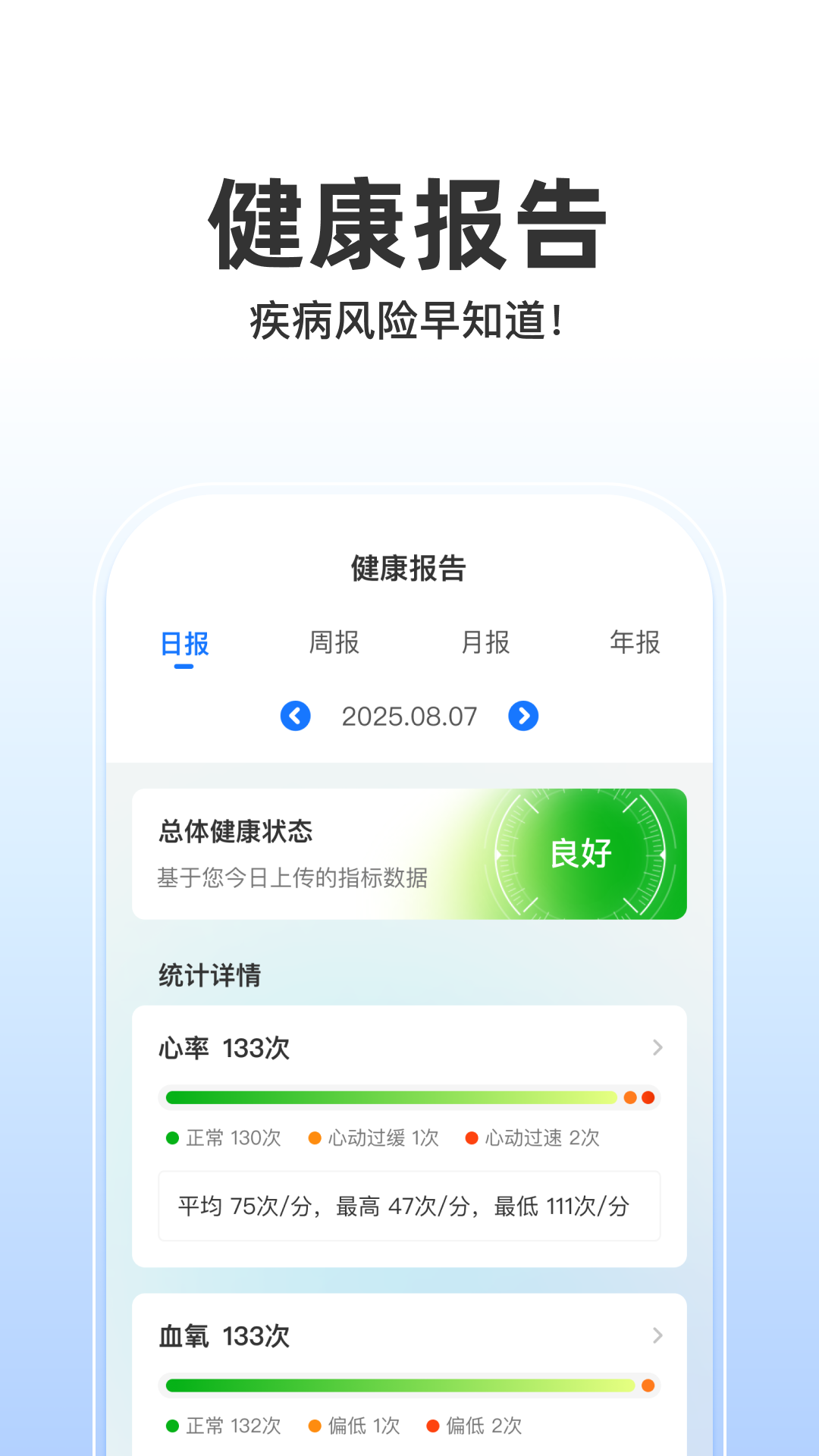The height and width of the screenshot is (1456, 819).
Task: Click the green dot beside 正常 130次
Action: pos(171,1137)
